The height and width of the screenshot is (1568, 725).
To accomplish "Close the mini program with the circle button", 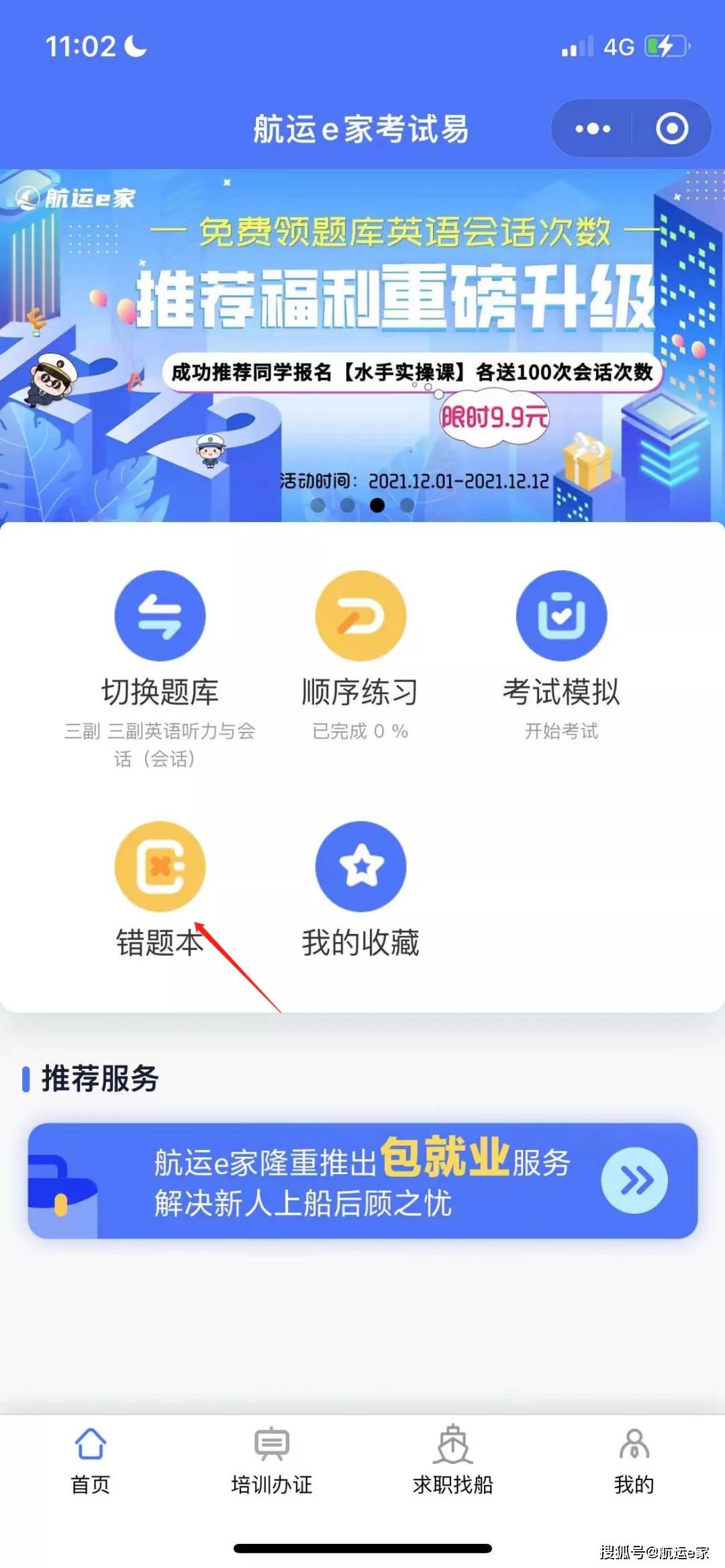I will click(x=671, y=129).
